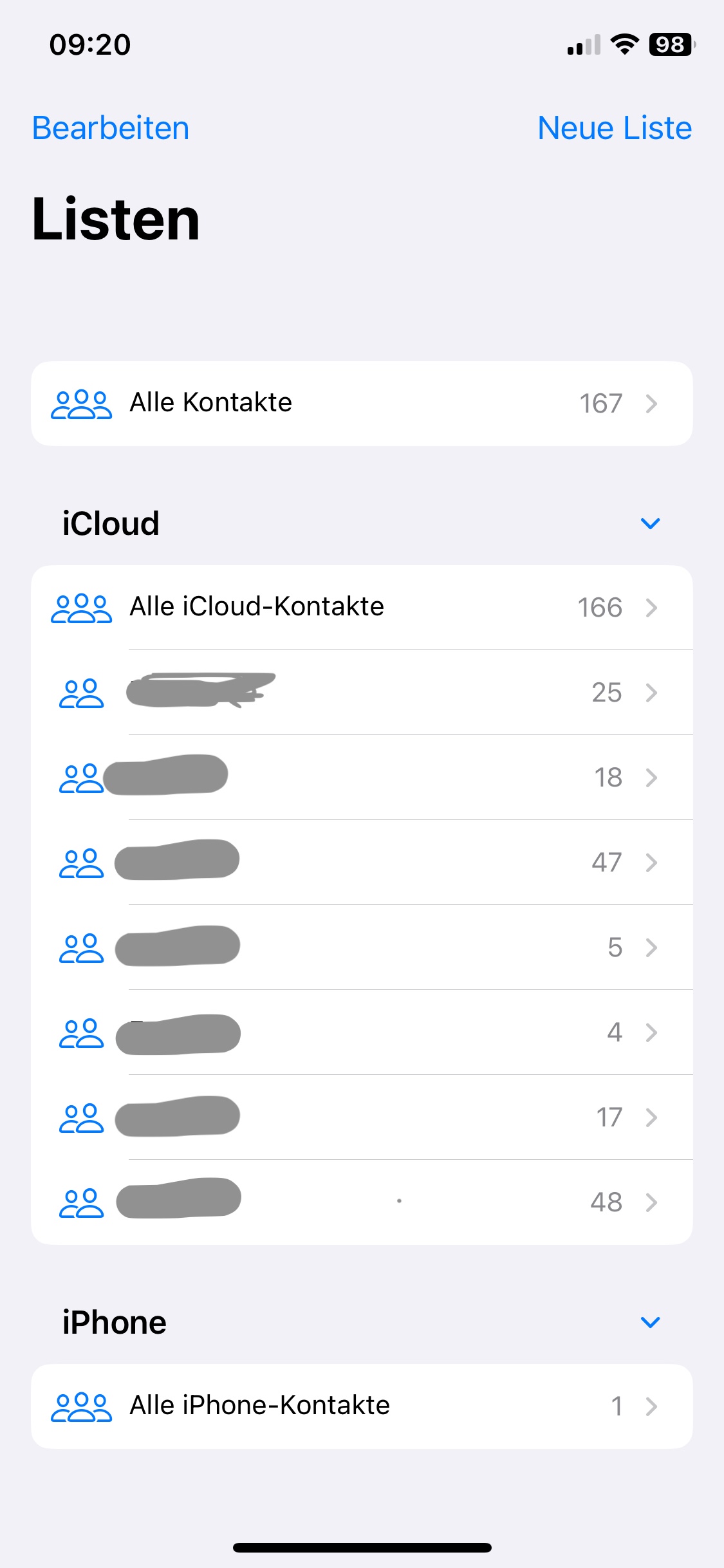
Task: Tap Bearbeiten to edit lists
Action: point(111,128)
